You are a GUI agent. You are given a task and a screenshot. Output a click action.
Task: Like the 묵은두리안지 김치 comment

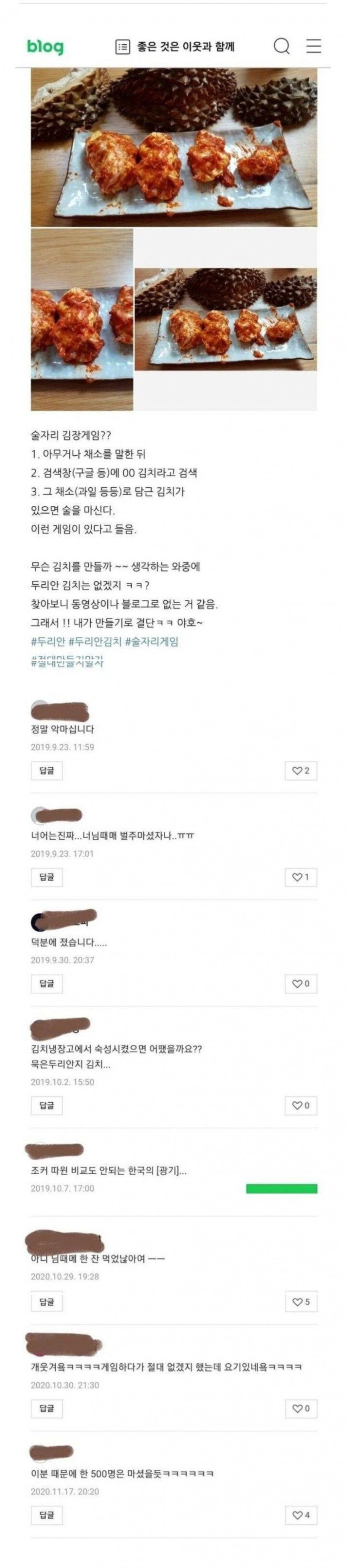[301, 1105]
